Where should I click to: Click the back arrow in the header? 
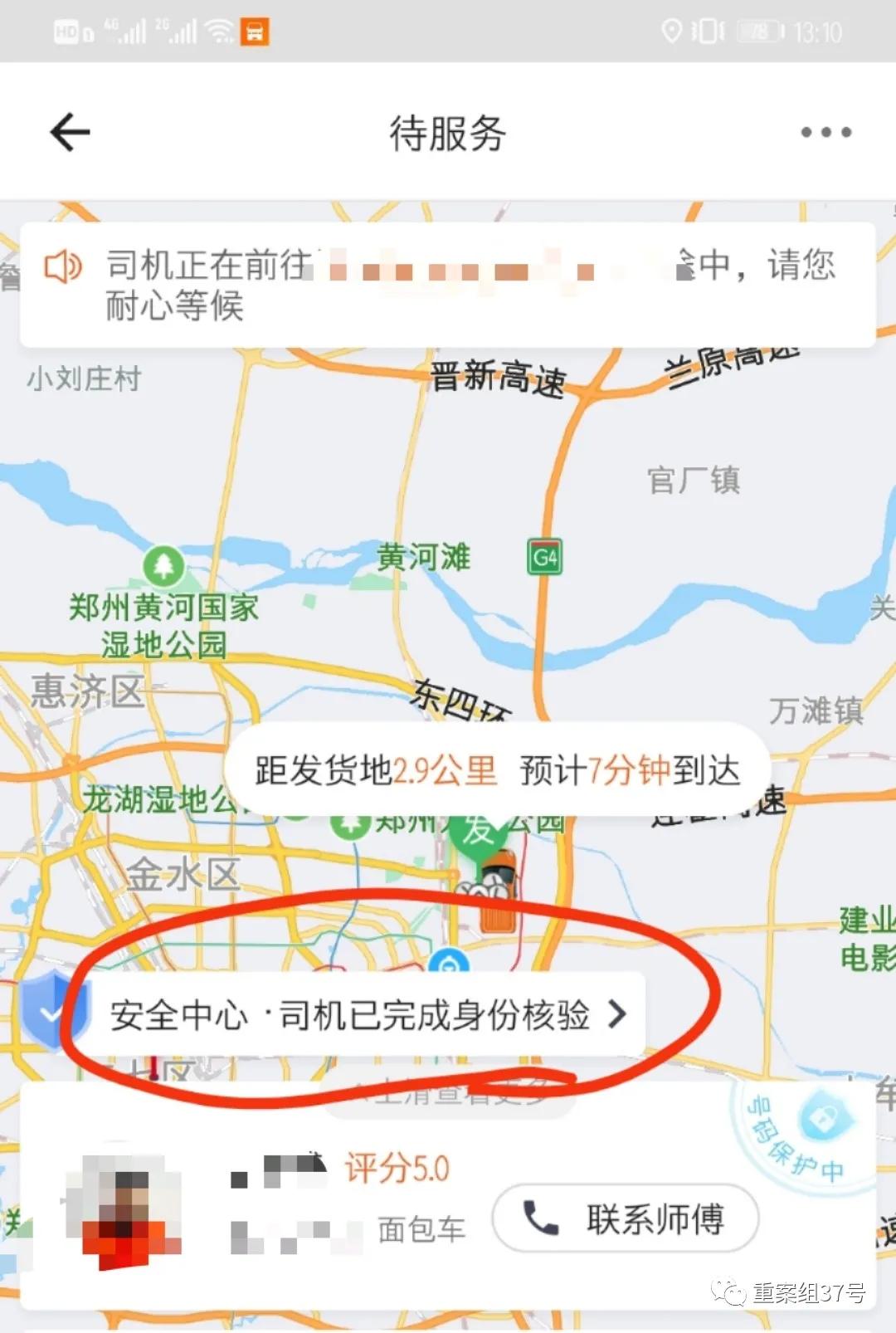[68, 130]
